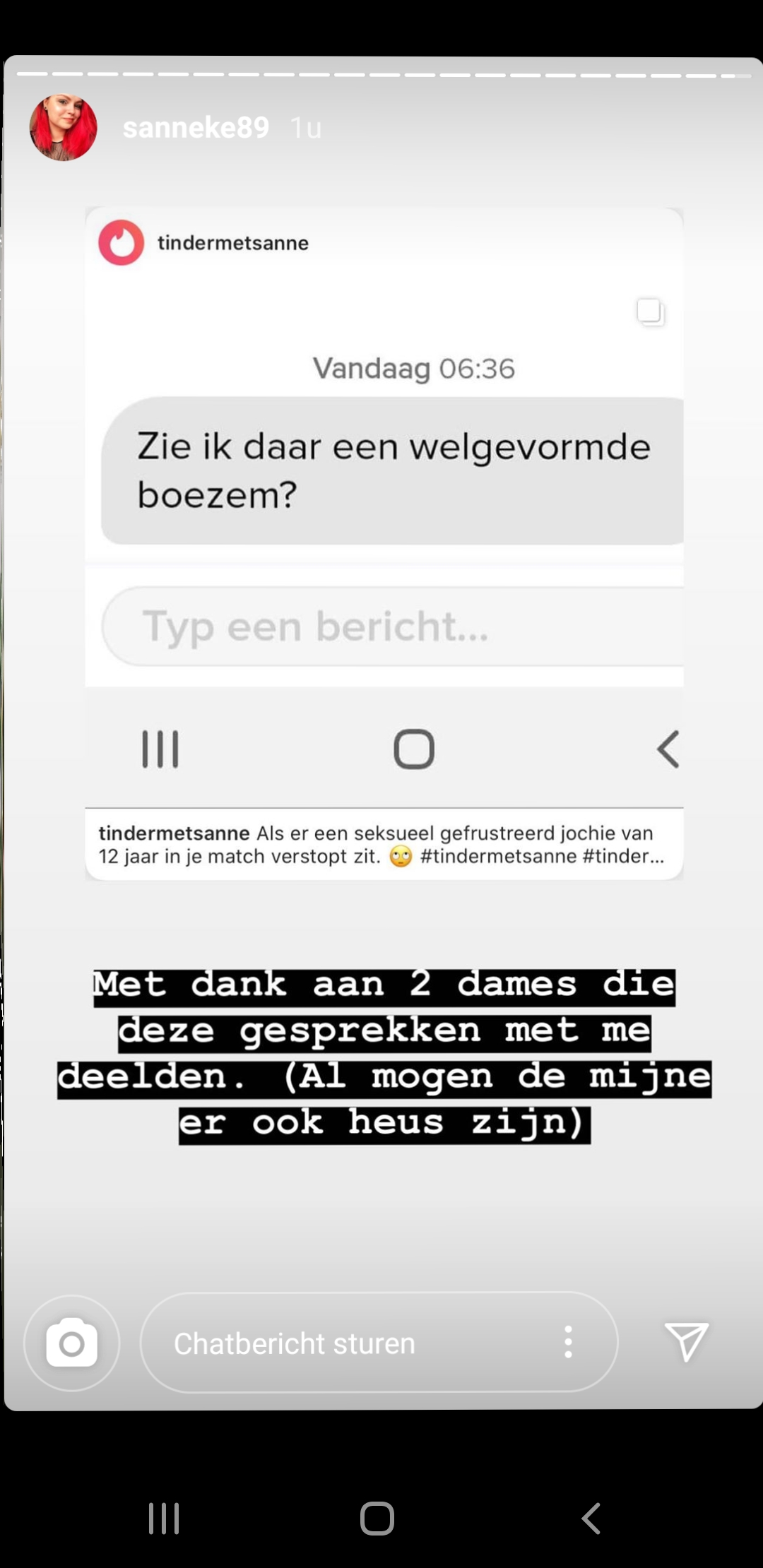This screenshot has height=1568, width=763.
Task: Go back with the system back button
Action: pyautogui.click(x=591, y=1518)
